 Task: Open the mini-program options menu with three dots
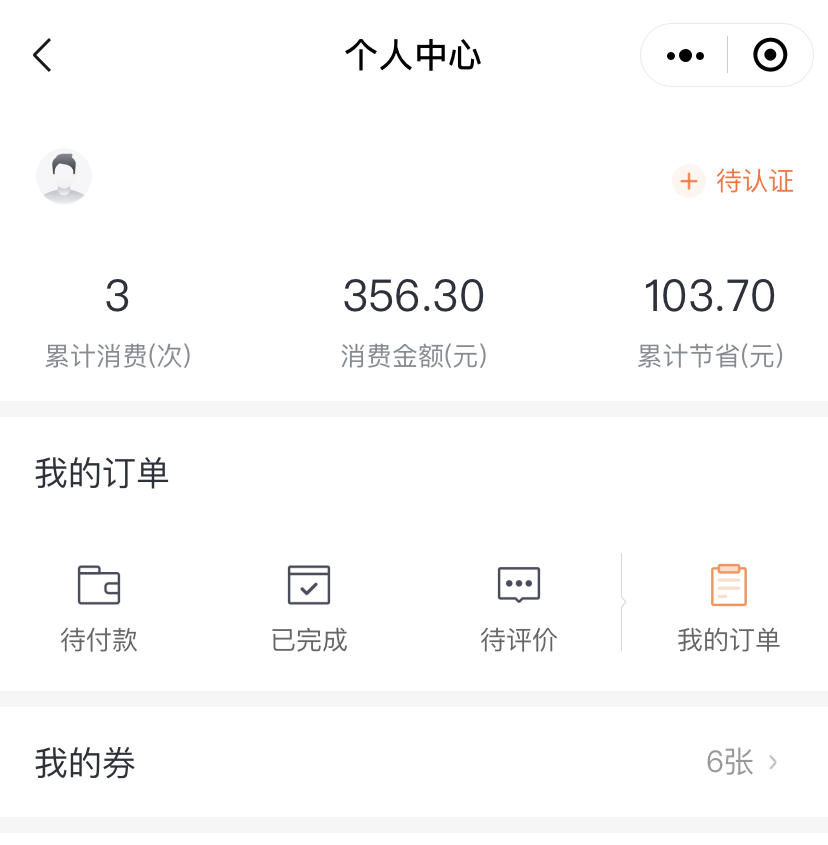click(685, 55)
